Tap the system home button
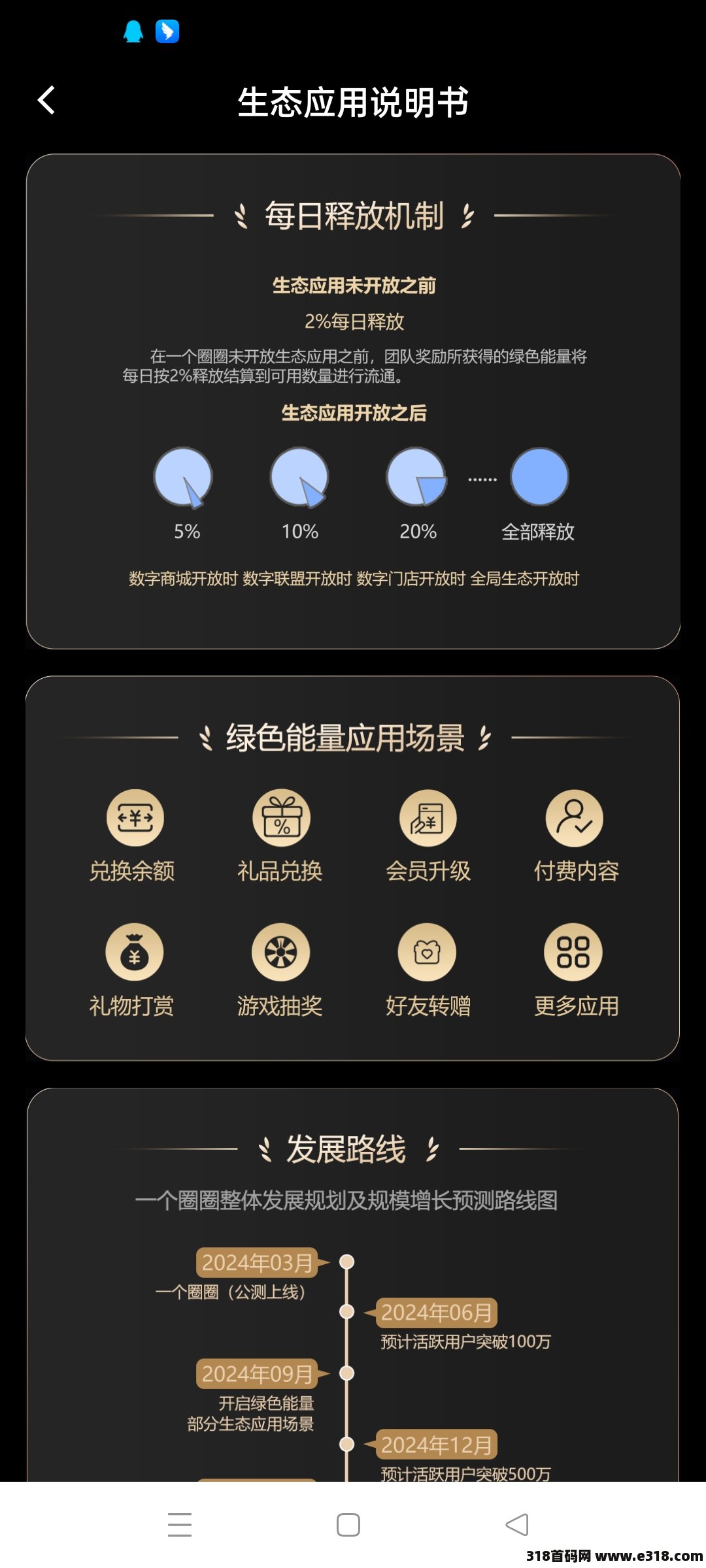Screen dimensions: 706x1568 pyautogui.click(x=348, y=1525)
